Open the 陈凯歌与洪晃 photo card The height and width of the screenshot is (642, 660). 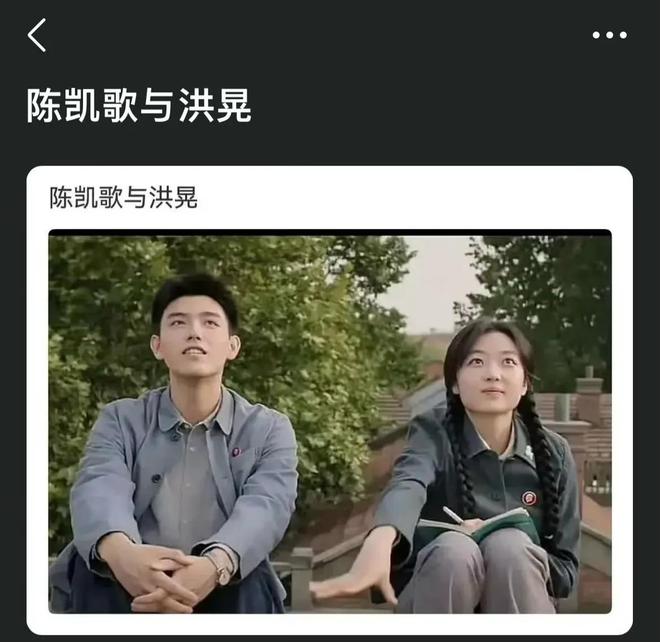(x=330, y=400)
